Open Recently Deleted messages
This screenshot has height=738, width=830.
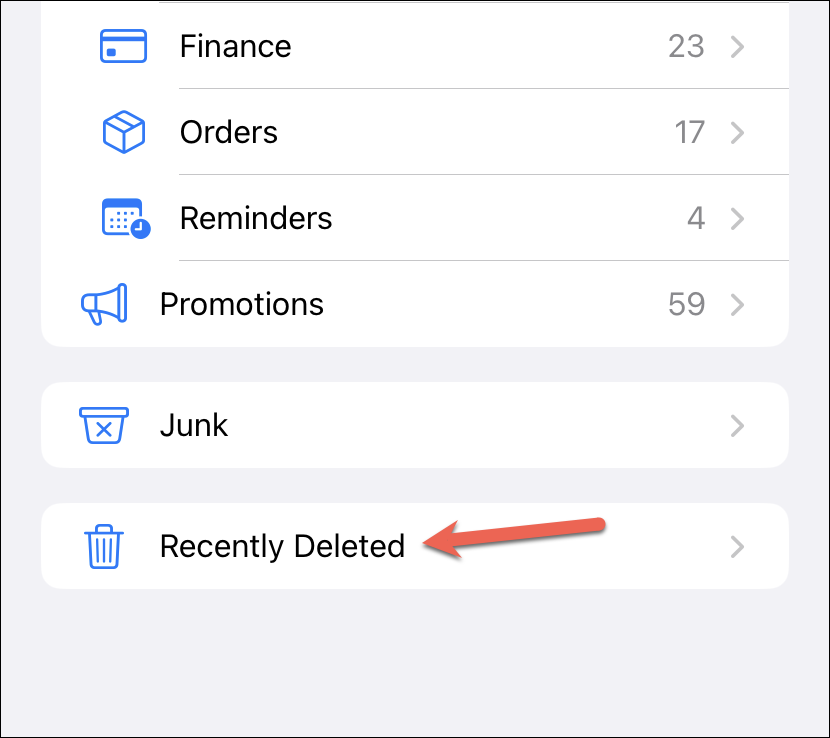(x=282, y=546)
